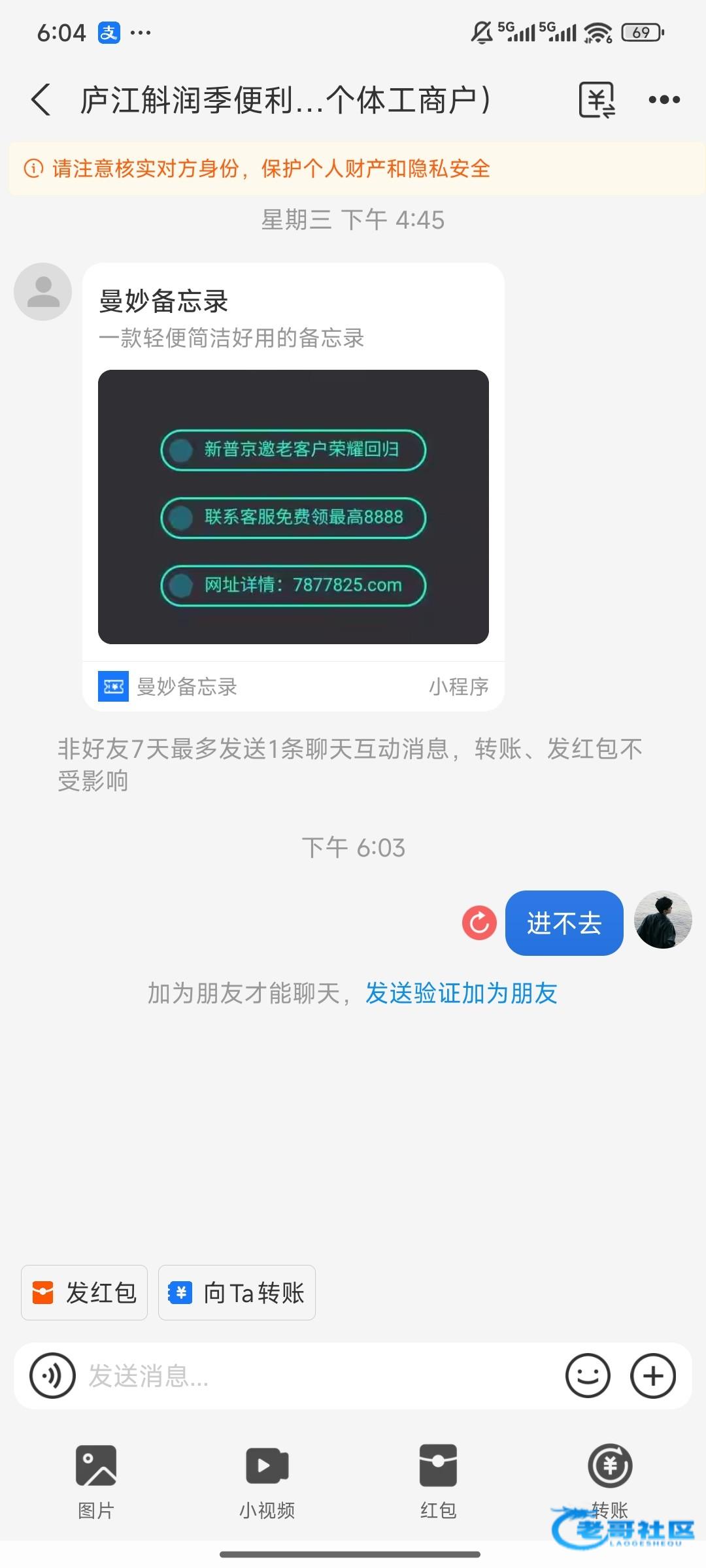Viewport: 706px width, 1568px height.
Task: Open the transfer records icon
Action: tap(597, 100)
